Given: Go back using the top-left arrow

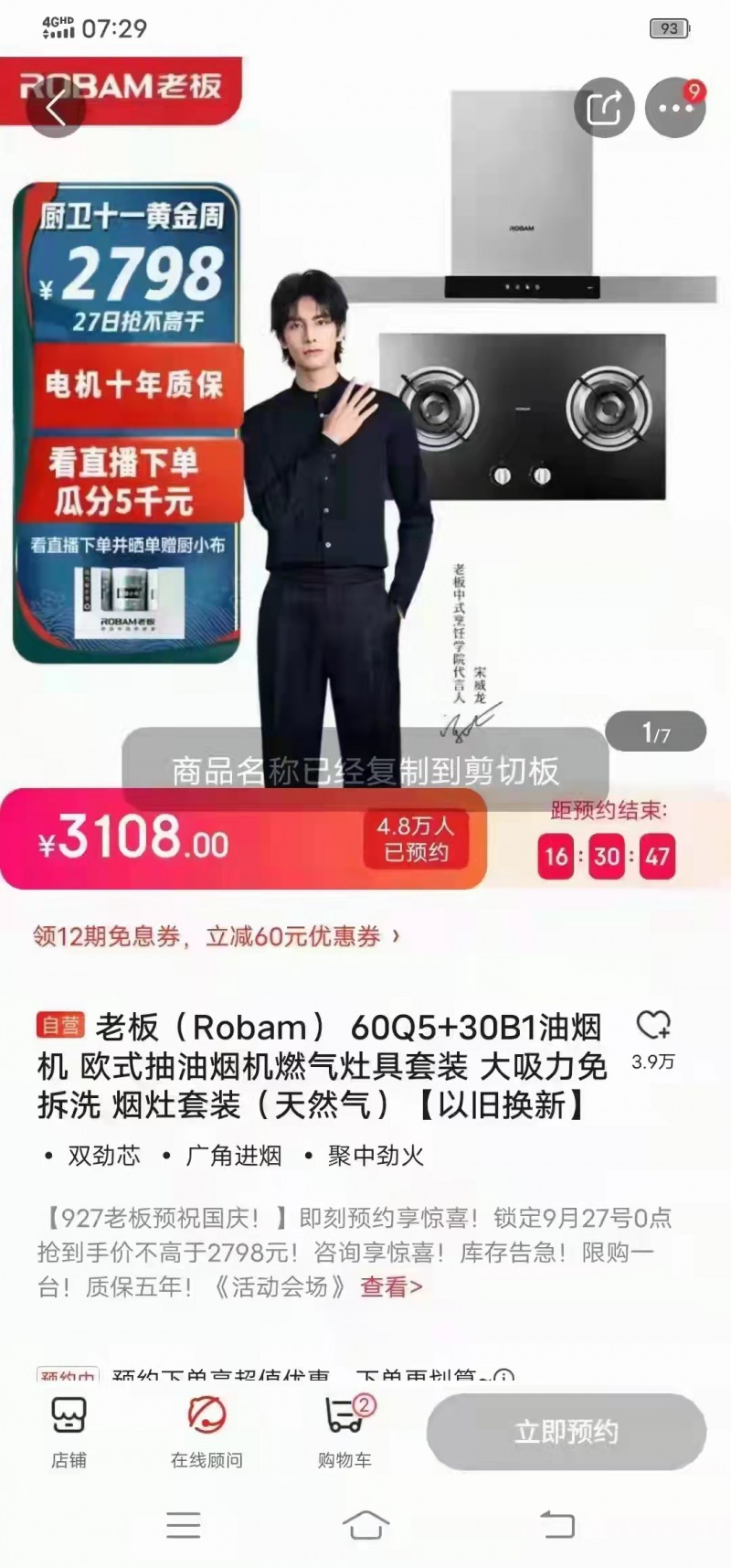Looking at the screenshot, I should [56, 109].
